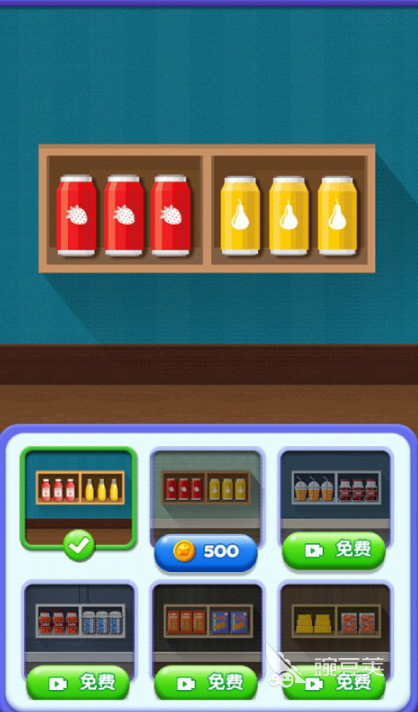418x712 pixels.
Task: Tap 免费 under the juice cups theme
Action: tap(334, 550)
